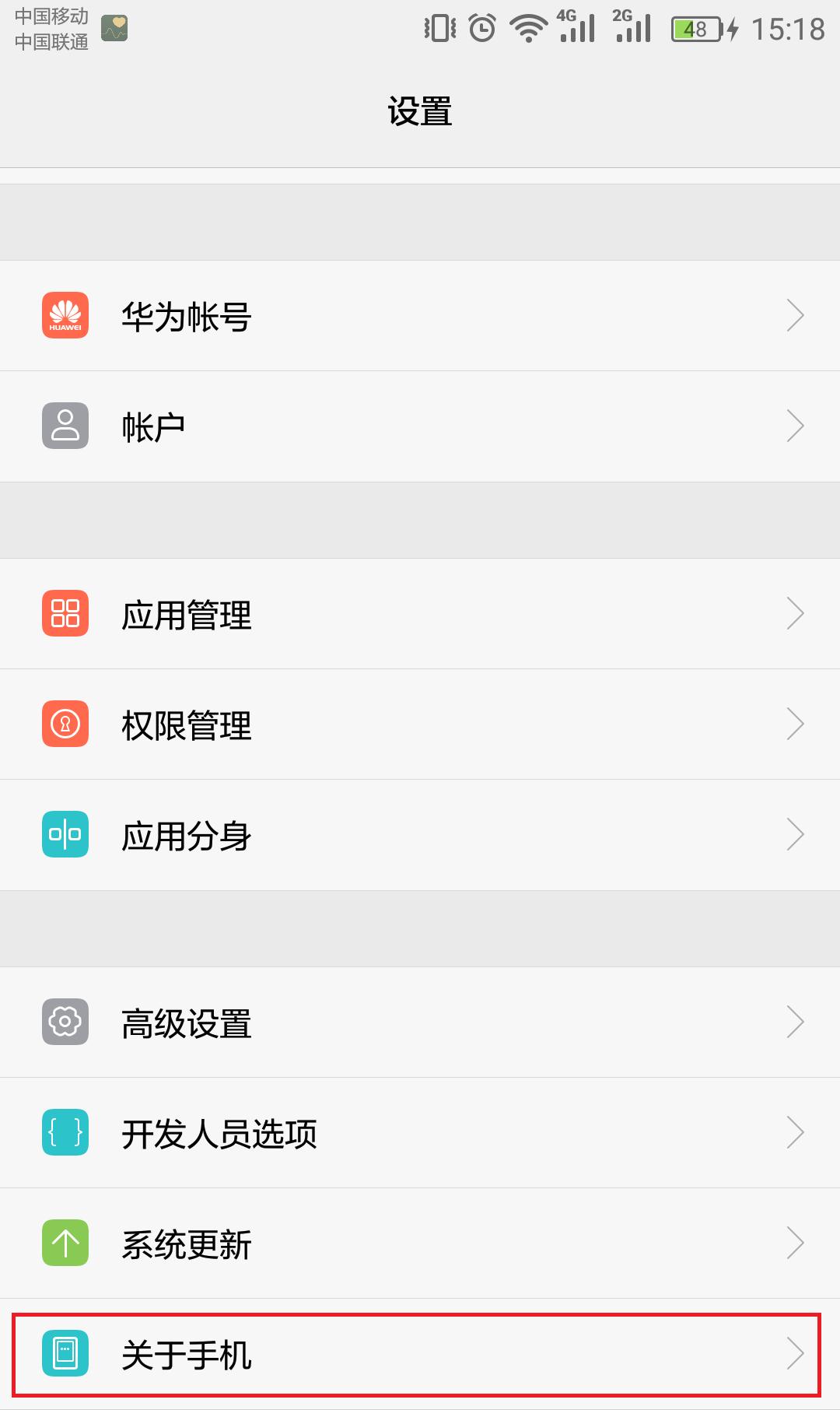The image size is (840, 1410).
Task: Tap the 关于手机 phone icon
Action: tap(65, 1354)
